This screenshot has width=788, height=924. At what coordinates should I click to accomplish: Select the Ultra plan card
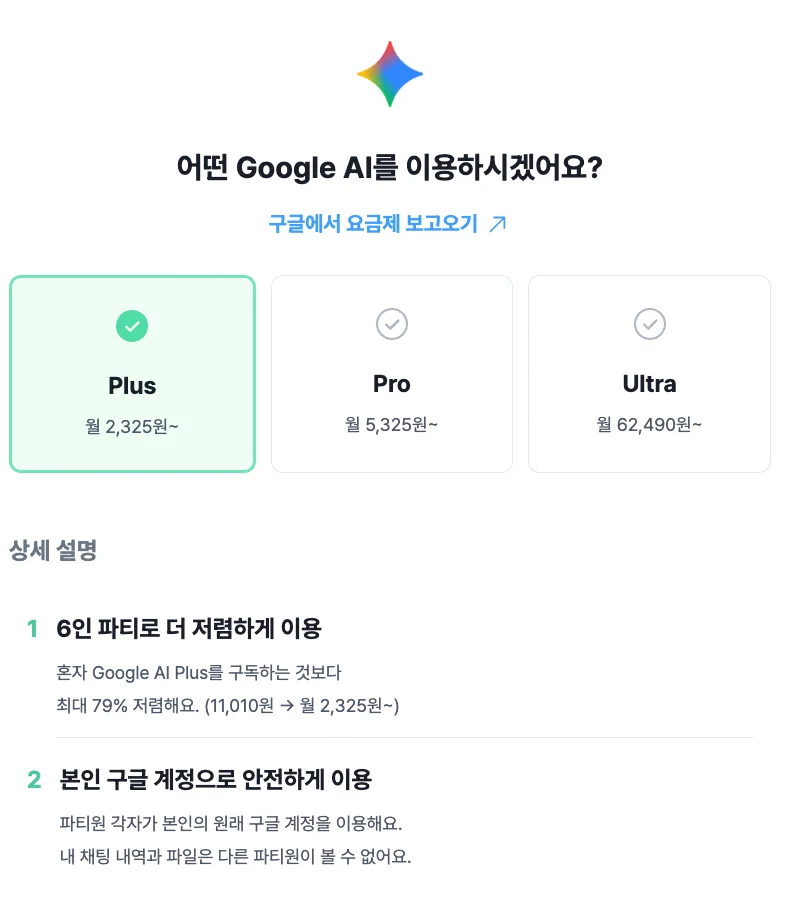click(x=649, y=373)
